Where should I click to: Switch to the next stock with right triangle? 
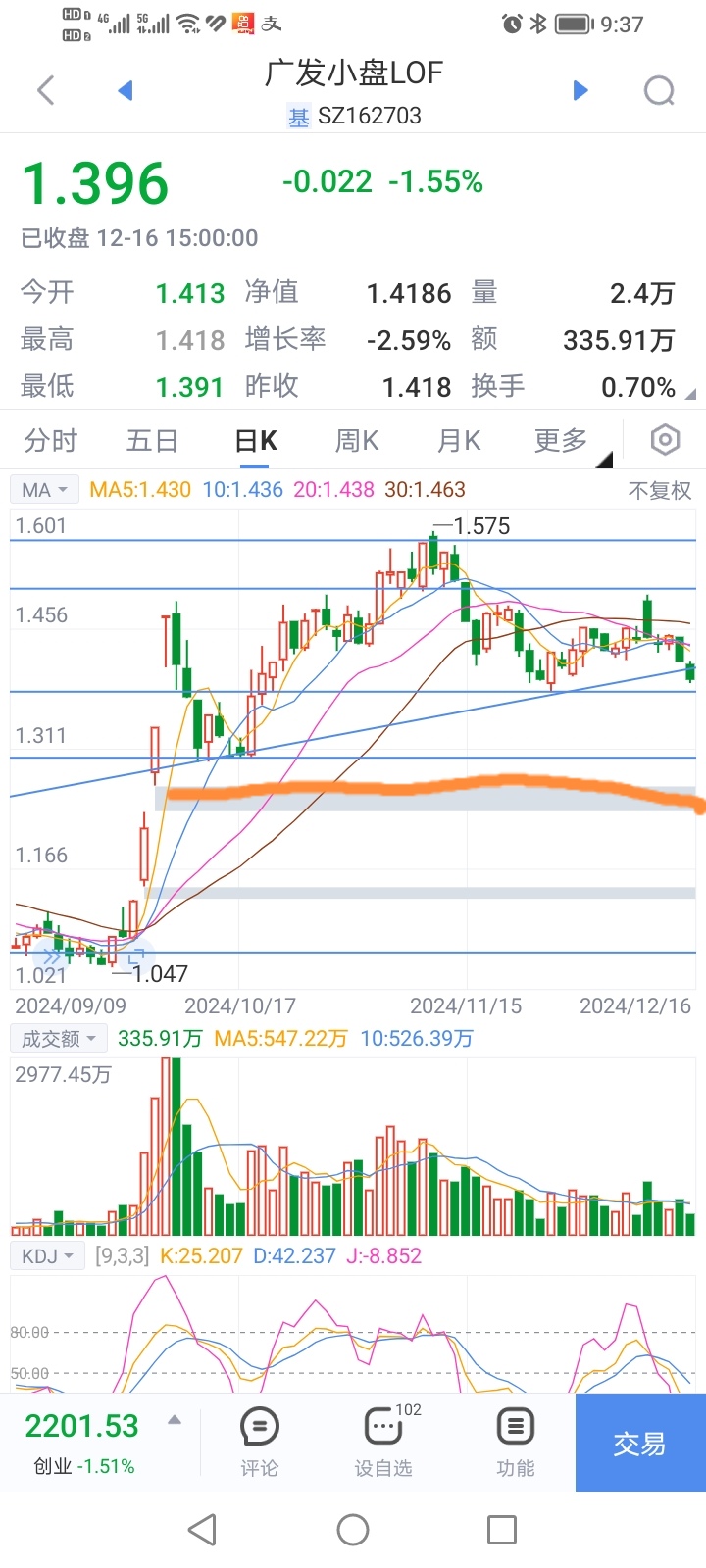coord(580,91)
